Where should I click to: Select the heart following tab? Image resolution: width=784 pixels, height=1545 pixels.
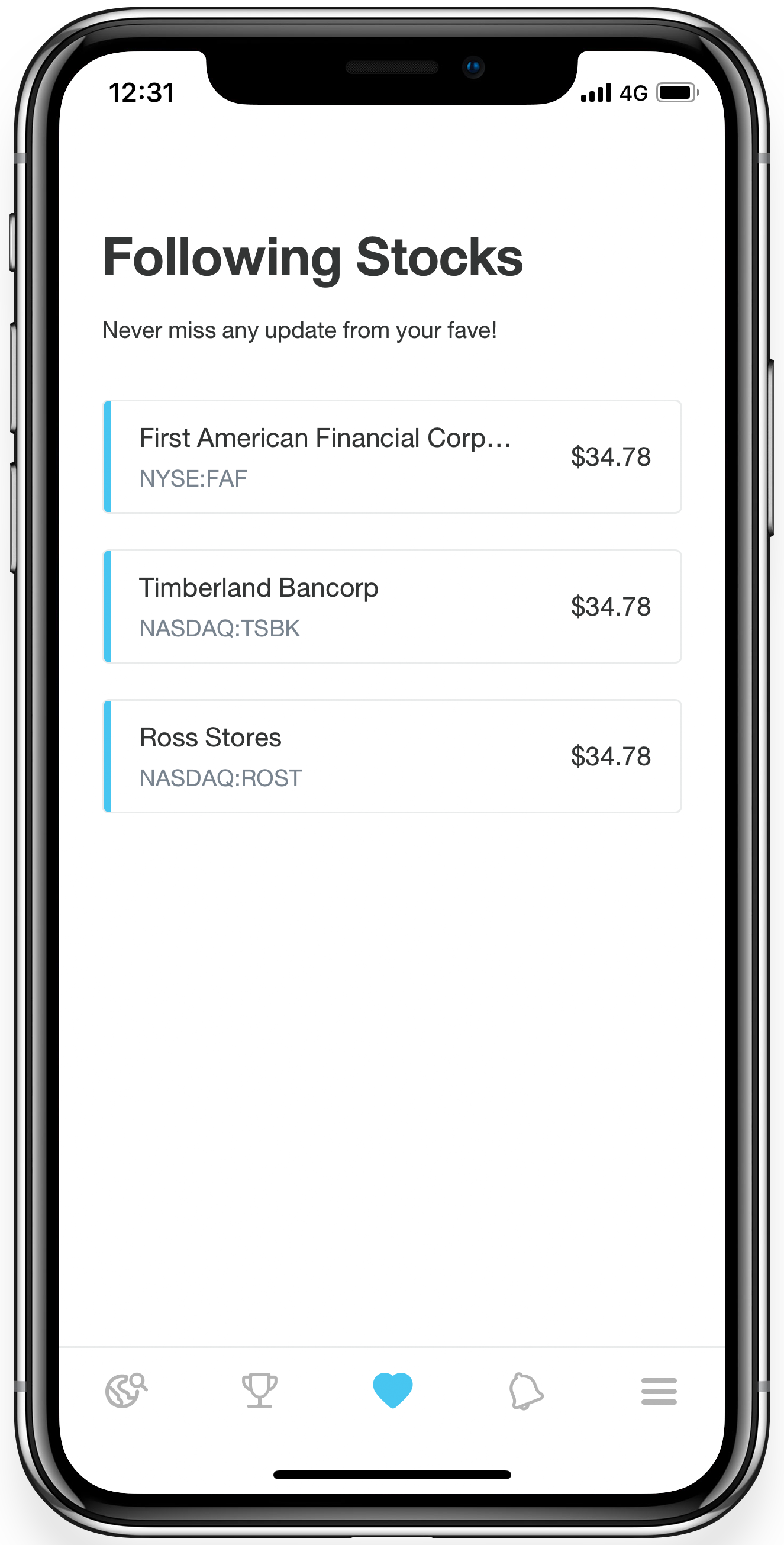click(x=393, y=1390)
